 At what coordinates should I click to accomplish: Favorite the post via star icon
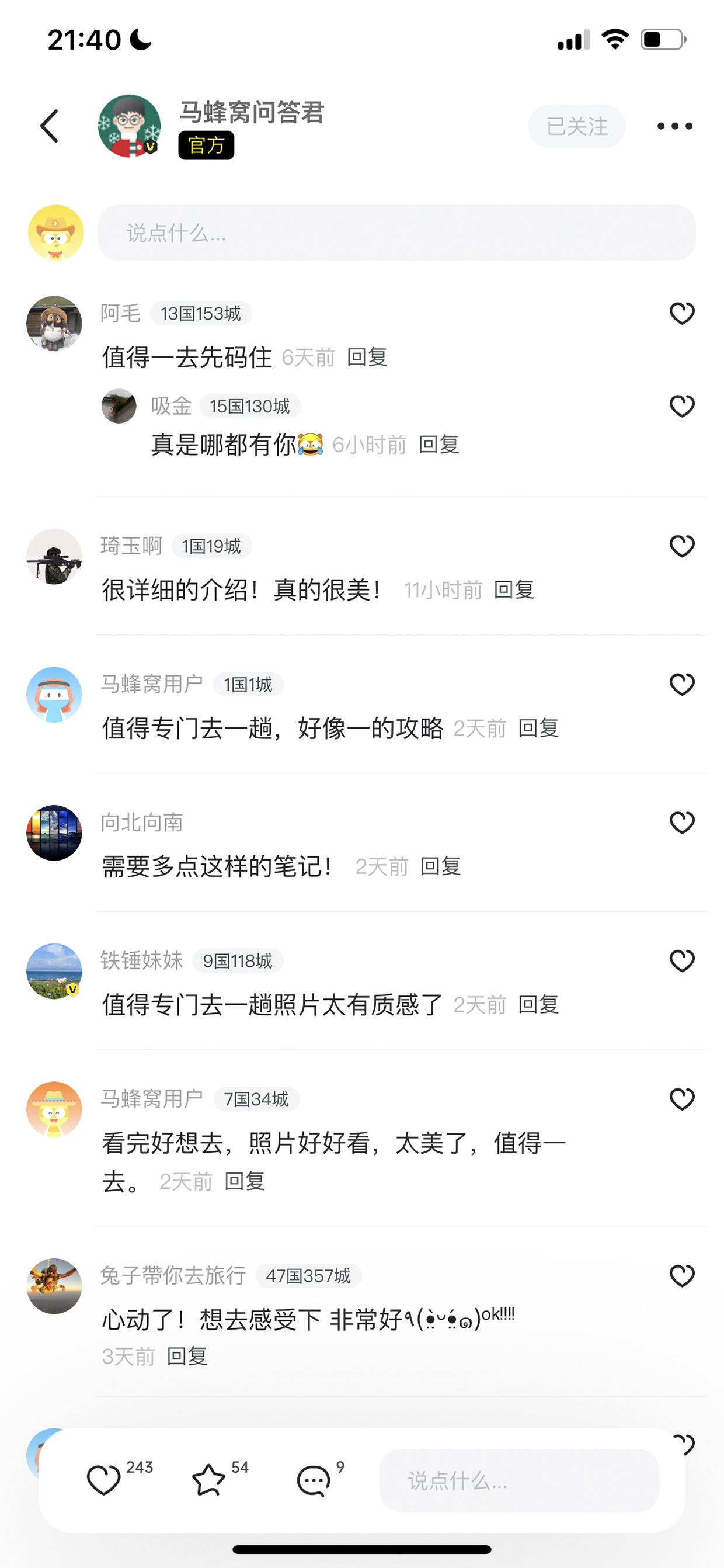(x=208, y=1480)
